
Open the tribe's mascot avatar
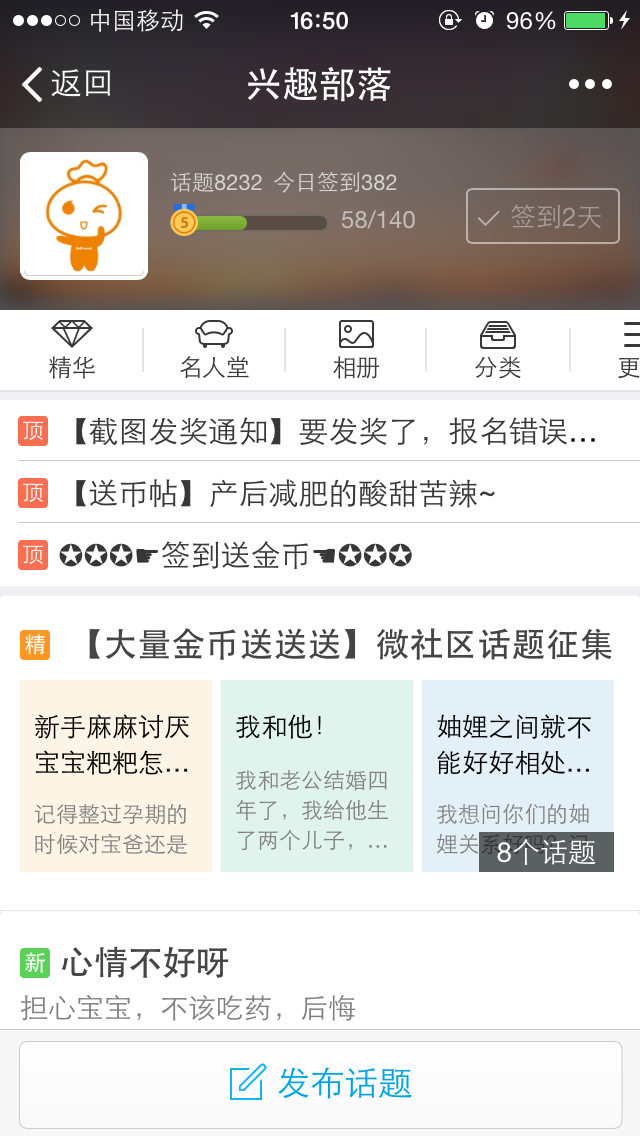coord(84,216)
